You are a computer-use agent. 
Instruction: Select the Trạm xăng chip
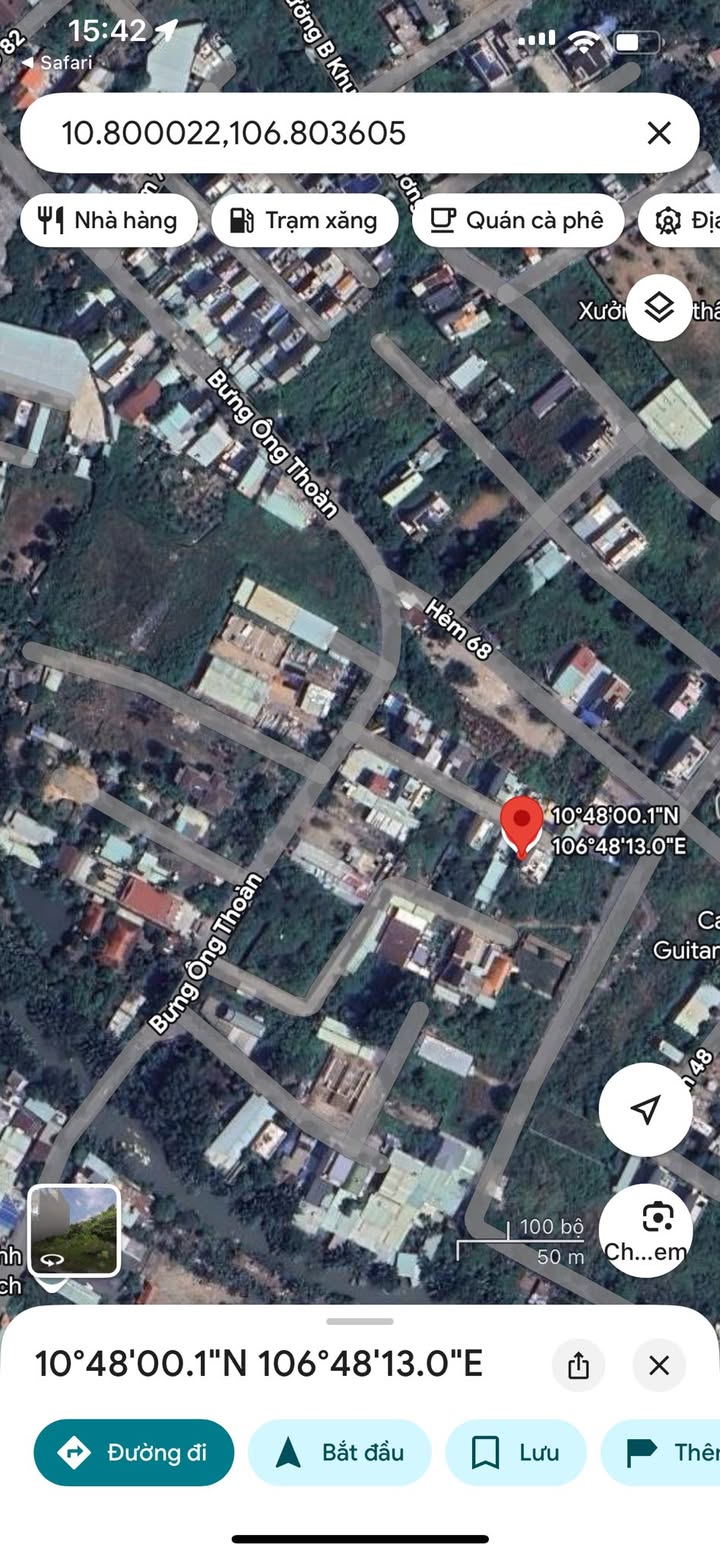tap(305, 220)
